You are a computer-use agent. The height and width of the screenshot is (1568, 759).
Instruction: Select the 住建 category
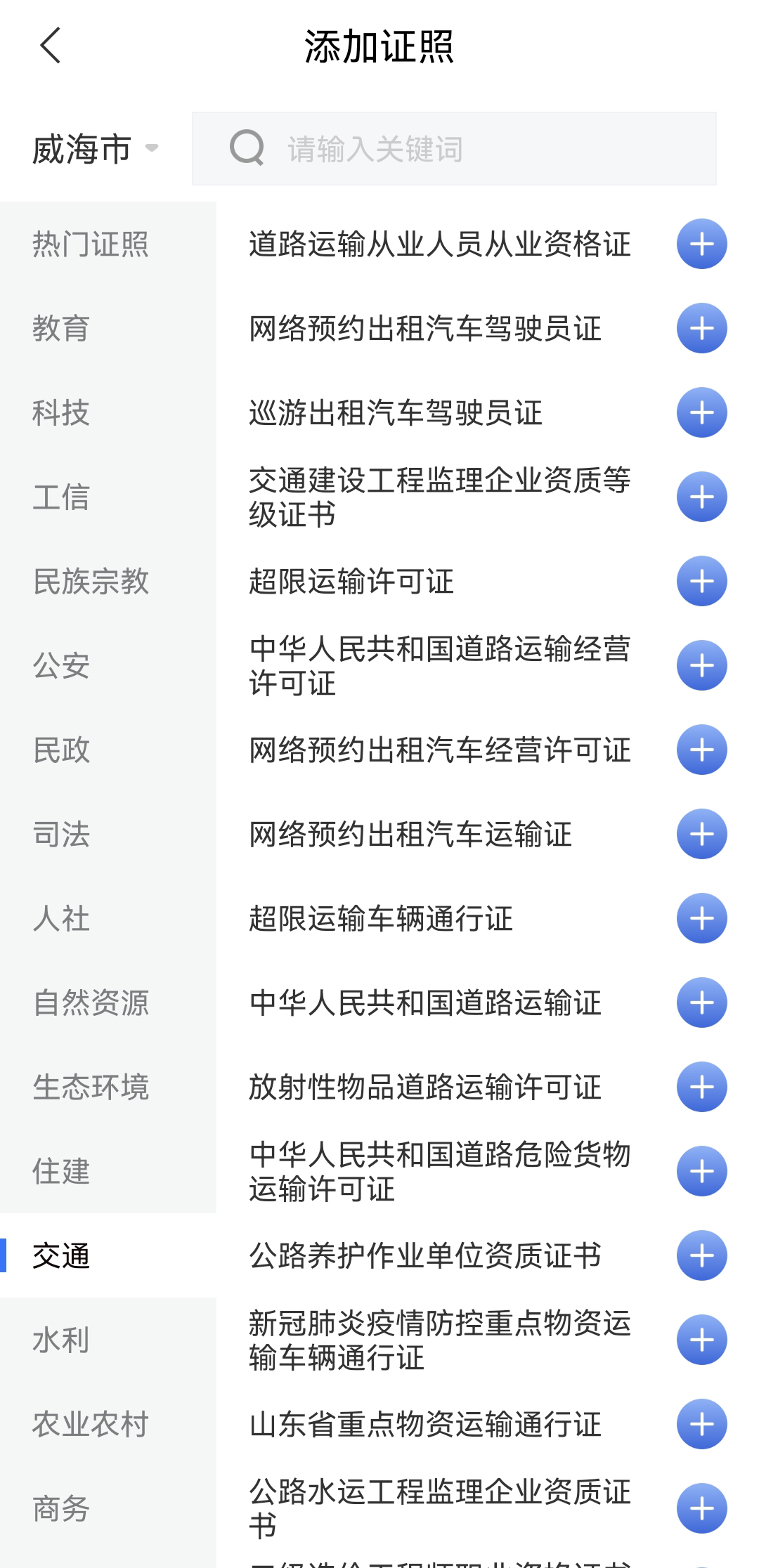click(x=108, y=1171)
